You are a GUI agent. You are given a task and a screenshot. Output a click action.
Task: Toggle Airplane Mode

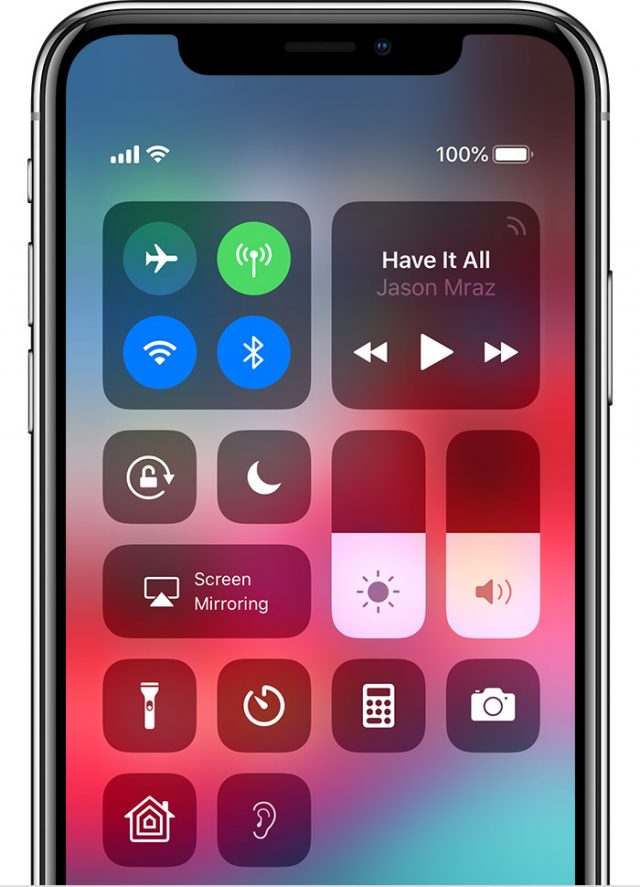point(160,259)
